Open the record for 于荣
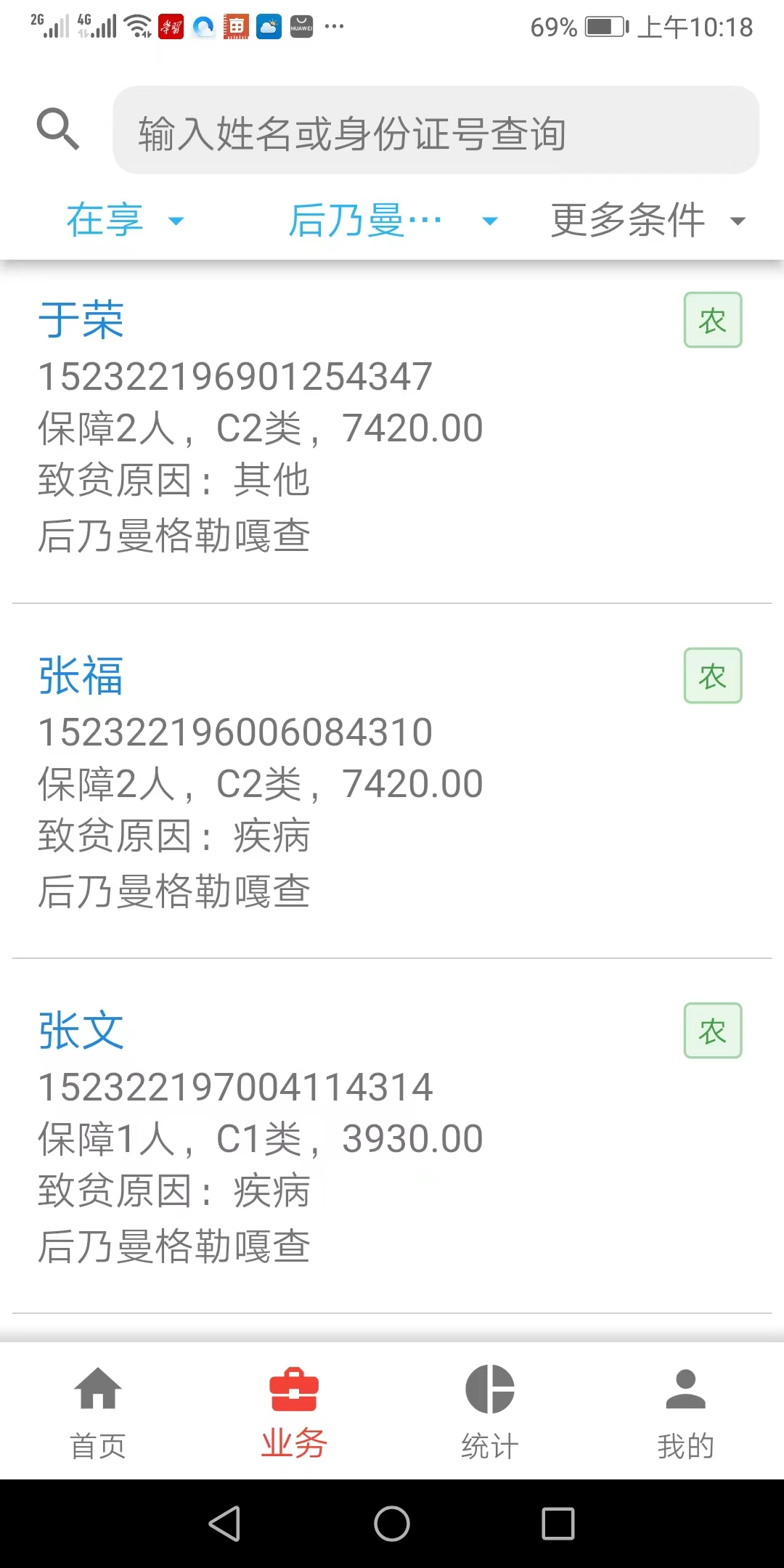The height and width of the screenshot is (1568, 784). pos(392,428)
